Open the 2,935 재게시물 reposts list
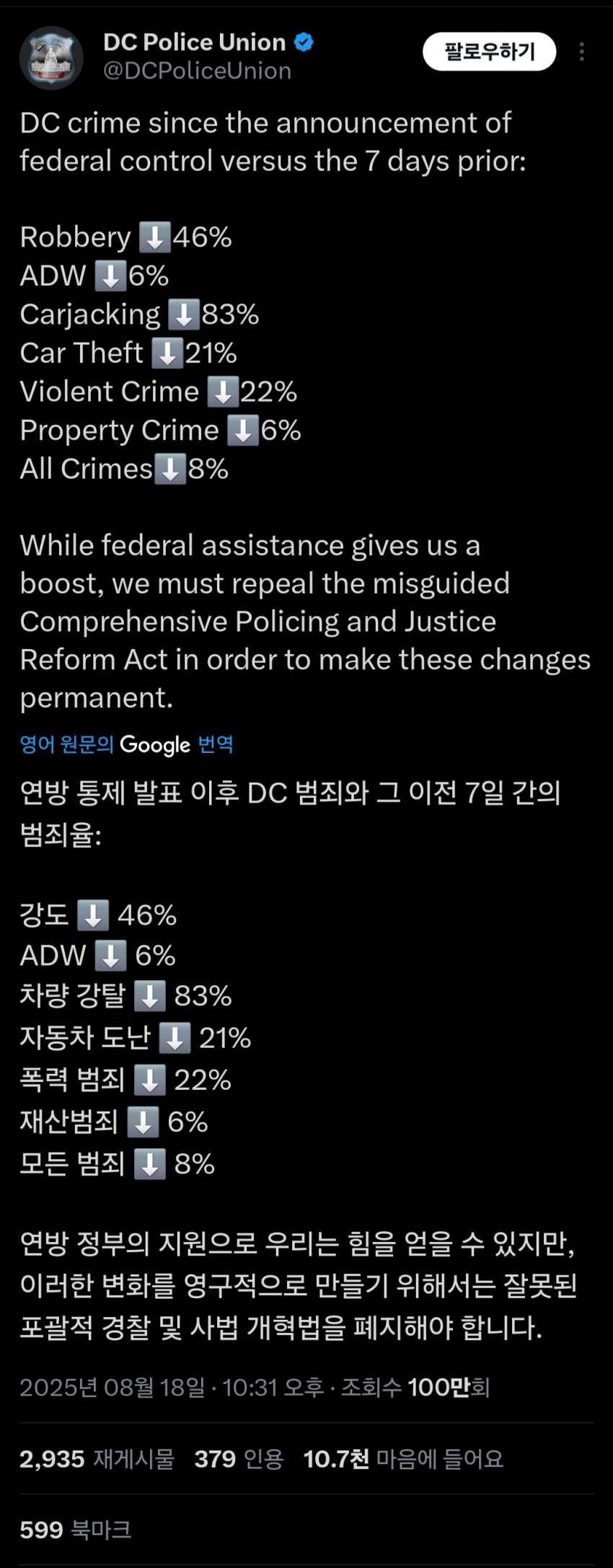613x1568 pixels. 97,1457
